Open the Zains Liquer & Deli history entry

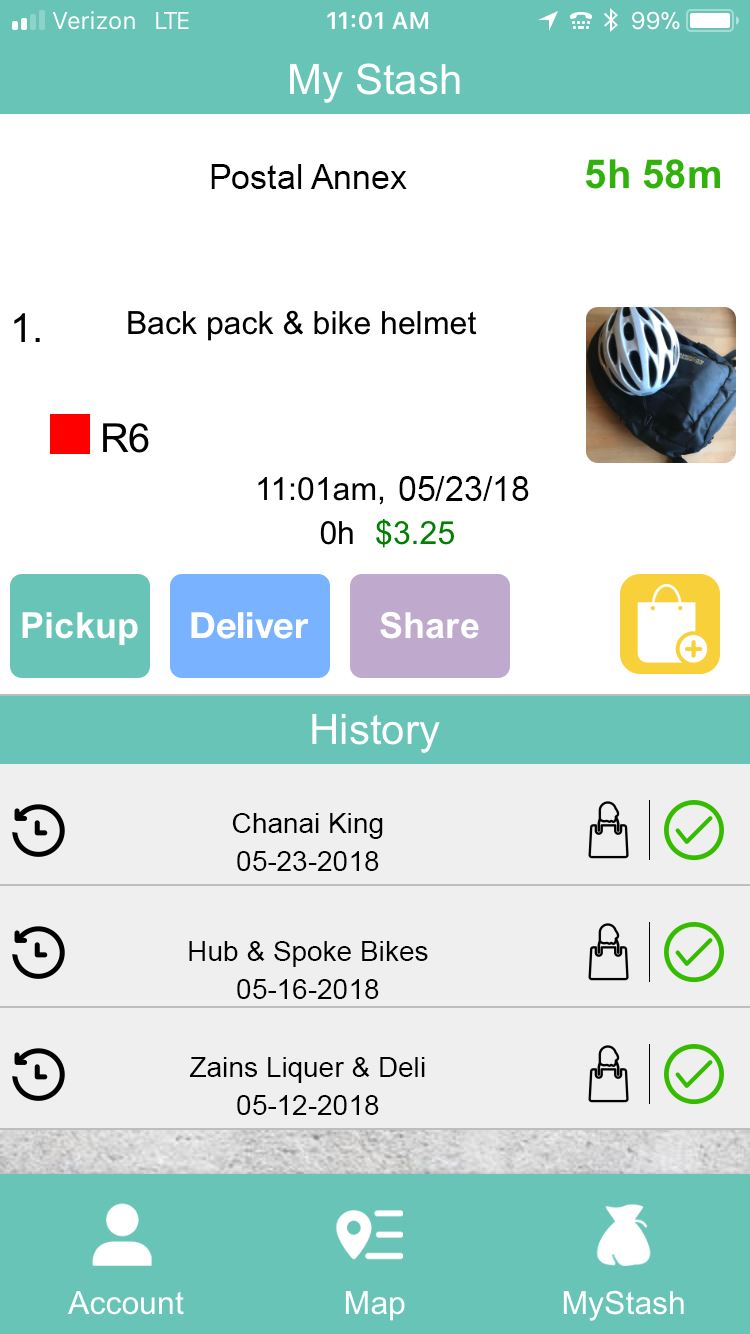click(375, 1069)
